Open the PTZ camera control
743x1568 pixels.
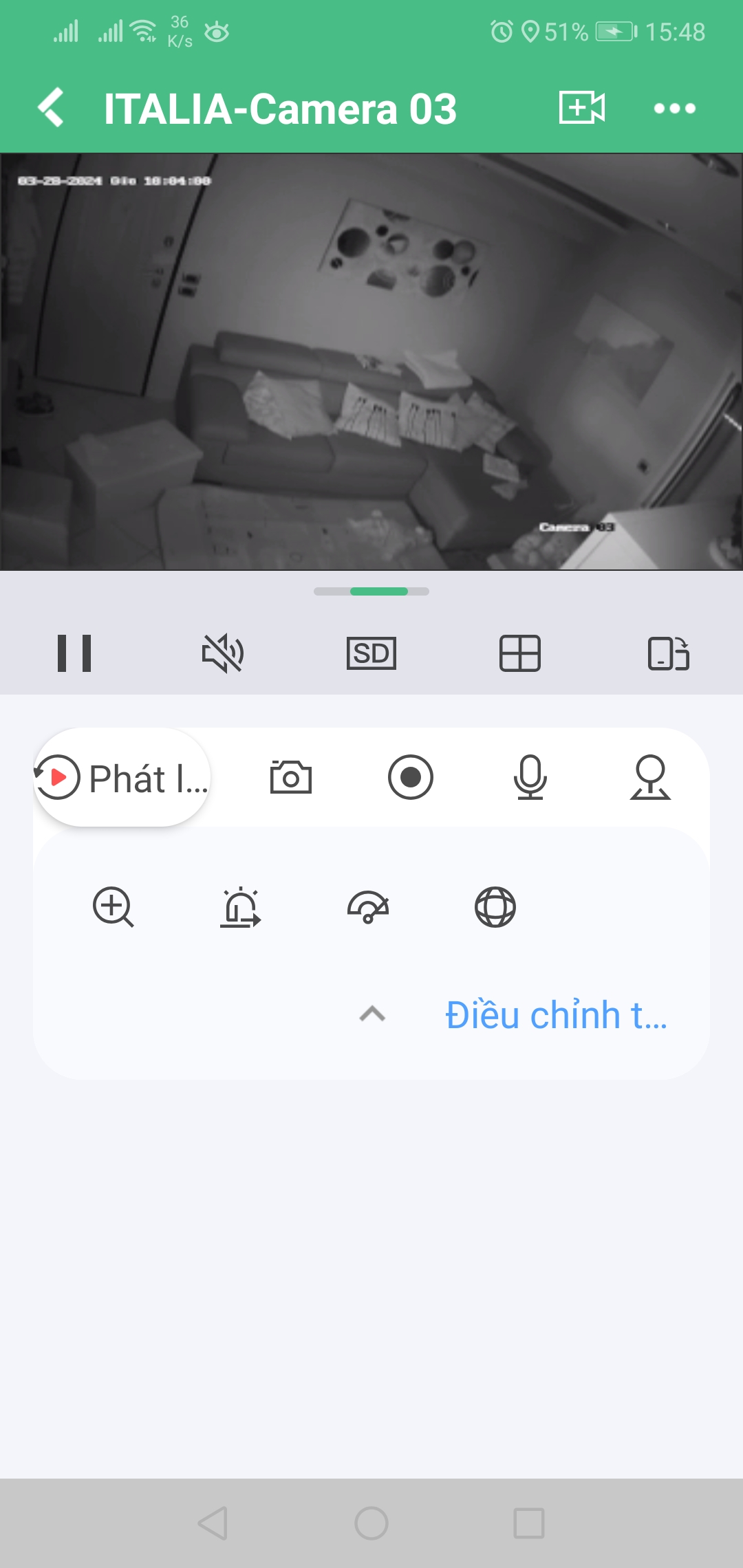pos(650,778)
